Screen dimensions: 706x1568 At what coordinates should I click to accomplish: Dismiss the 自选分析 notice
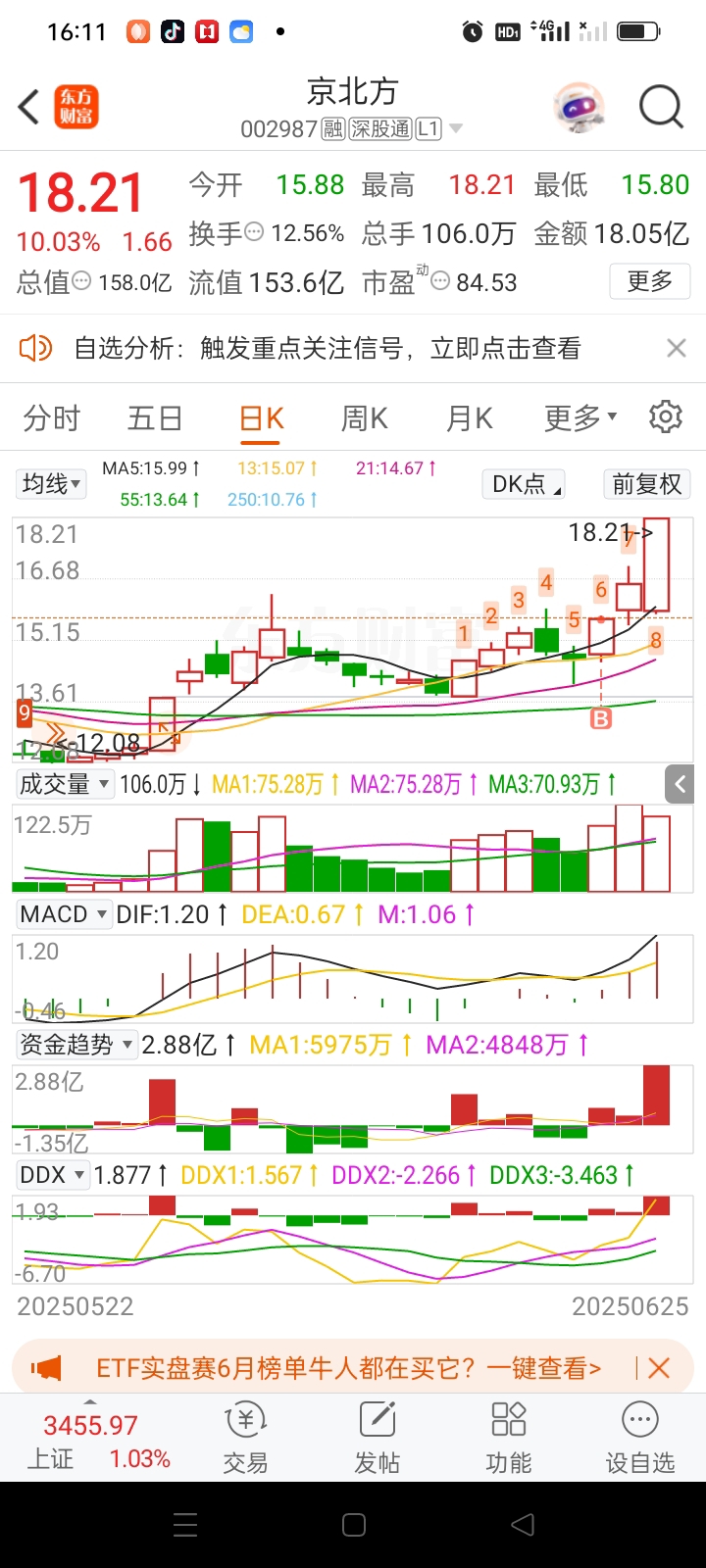pyautogui.click(x=676, y=348)
